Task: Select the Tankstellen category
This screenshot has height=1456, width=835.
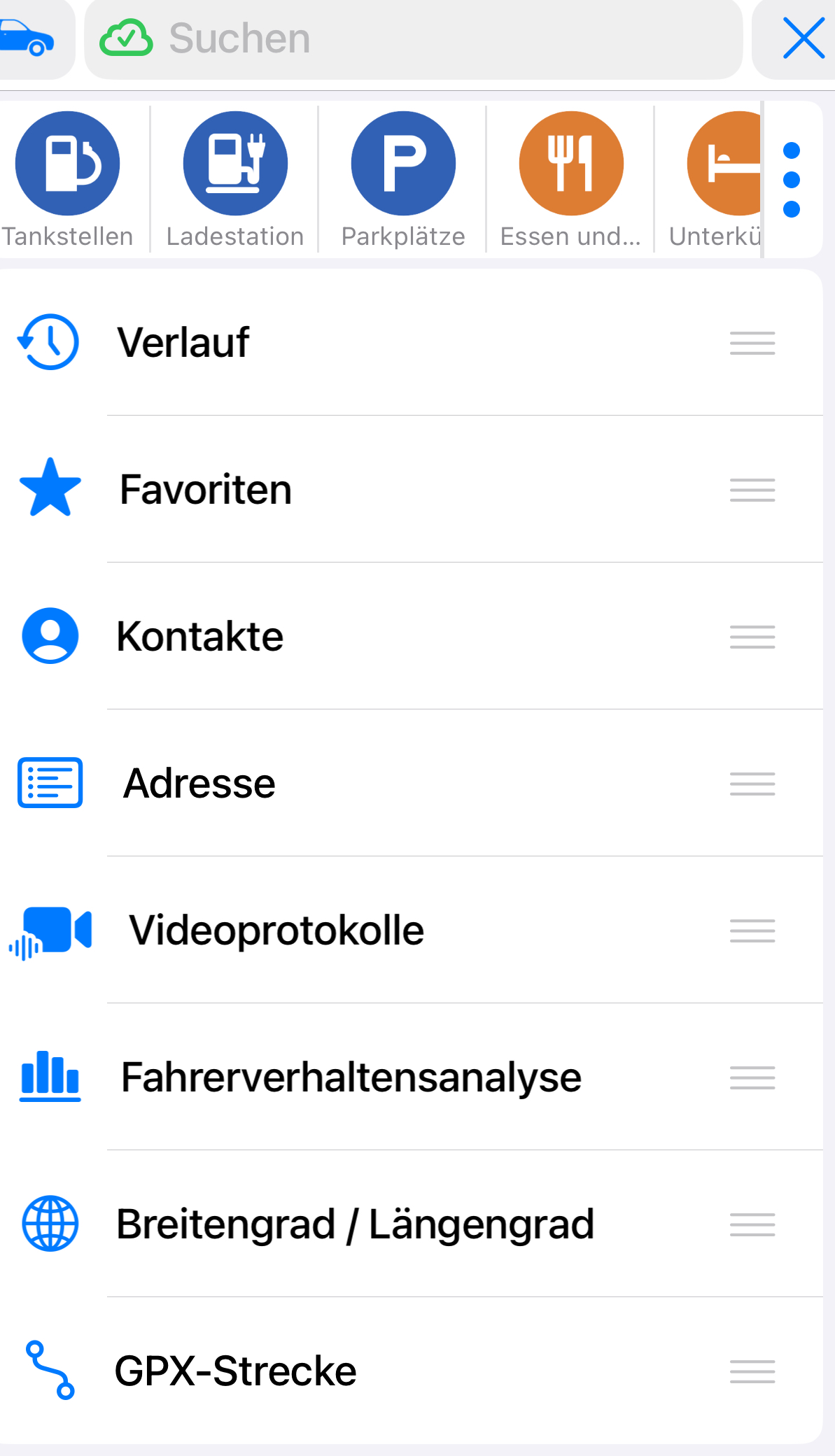Action: (x=68, y=179)
